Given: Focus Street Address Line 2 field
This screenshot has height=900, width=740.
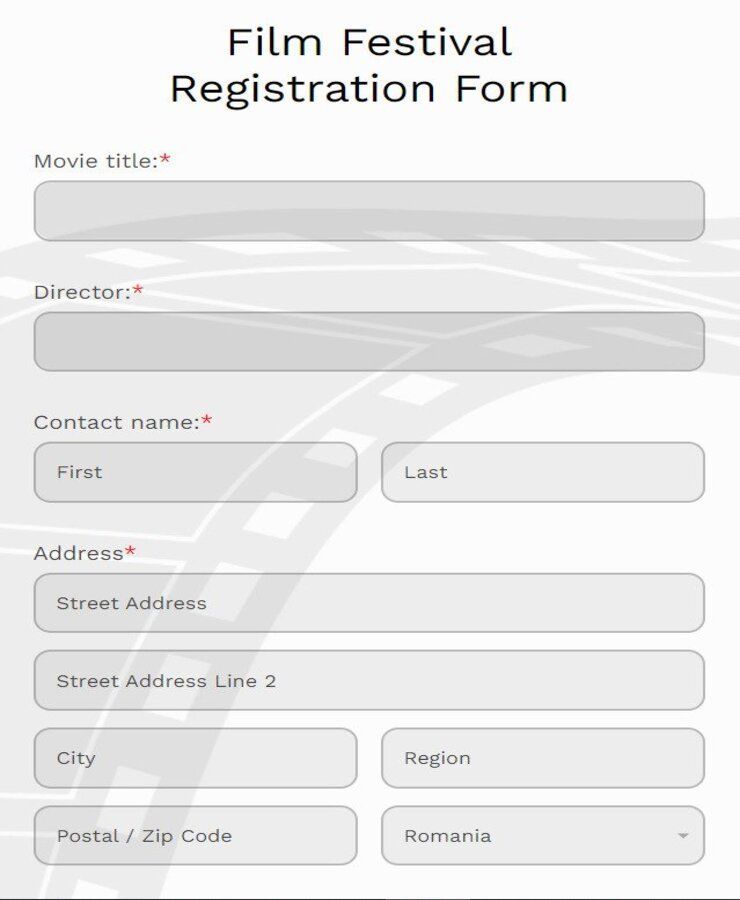Looking at the screenshot, I should point(369,681).
